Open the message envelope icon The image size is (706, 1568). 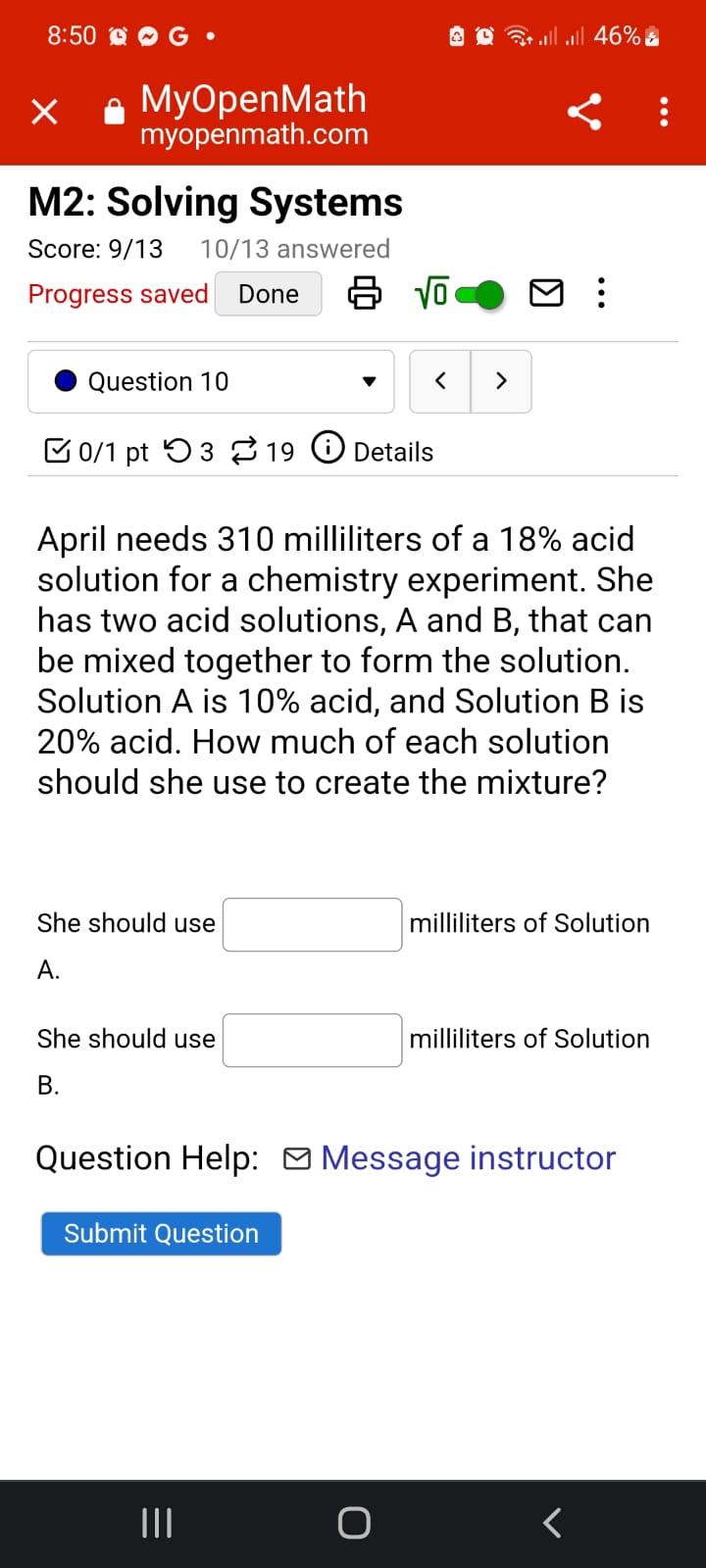546,292
